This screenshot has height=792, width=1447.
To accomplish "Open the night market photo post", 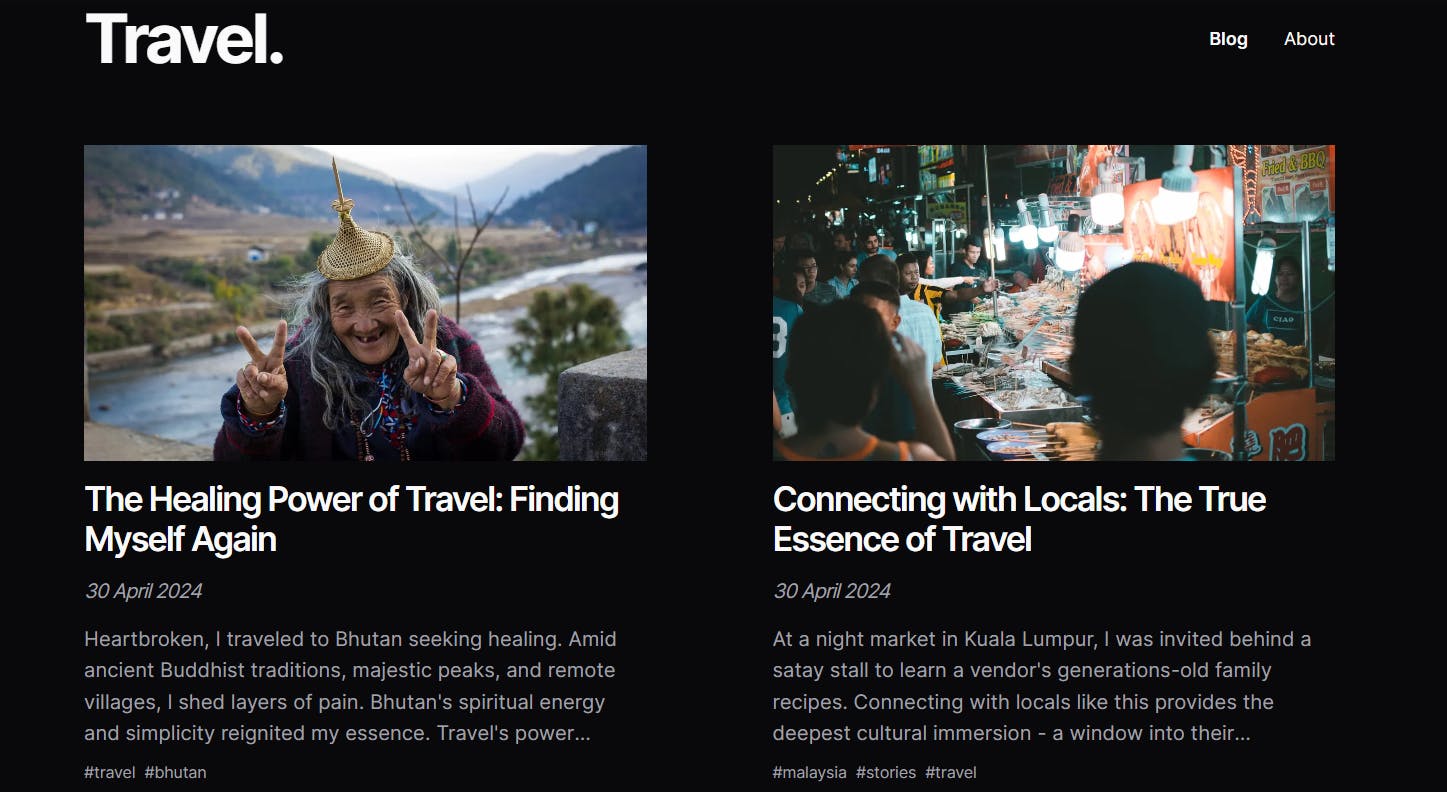I will 1053,303.
